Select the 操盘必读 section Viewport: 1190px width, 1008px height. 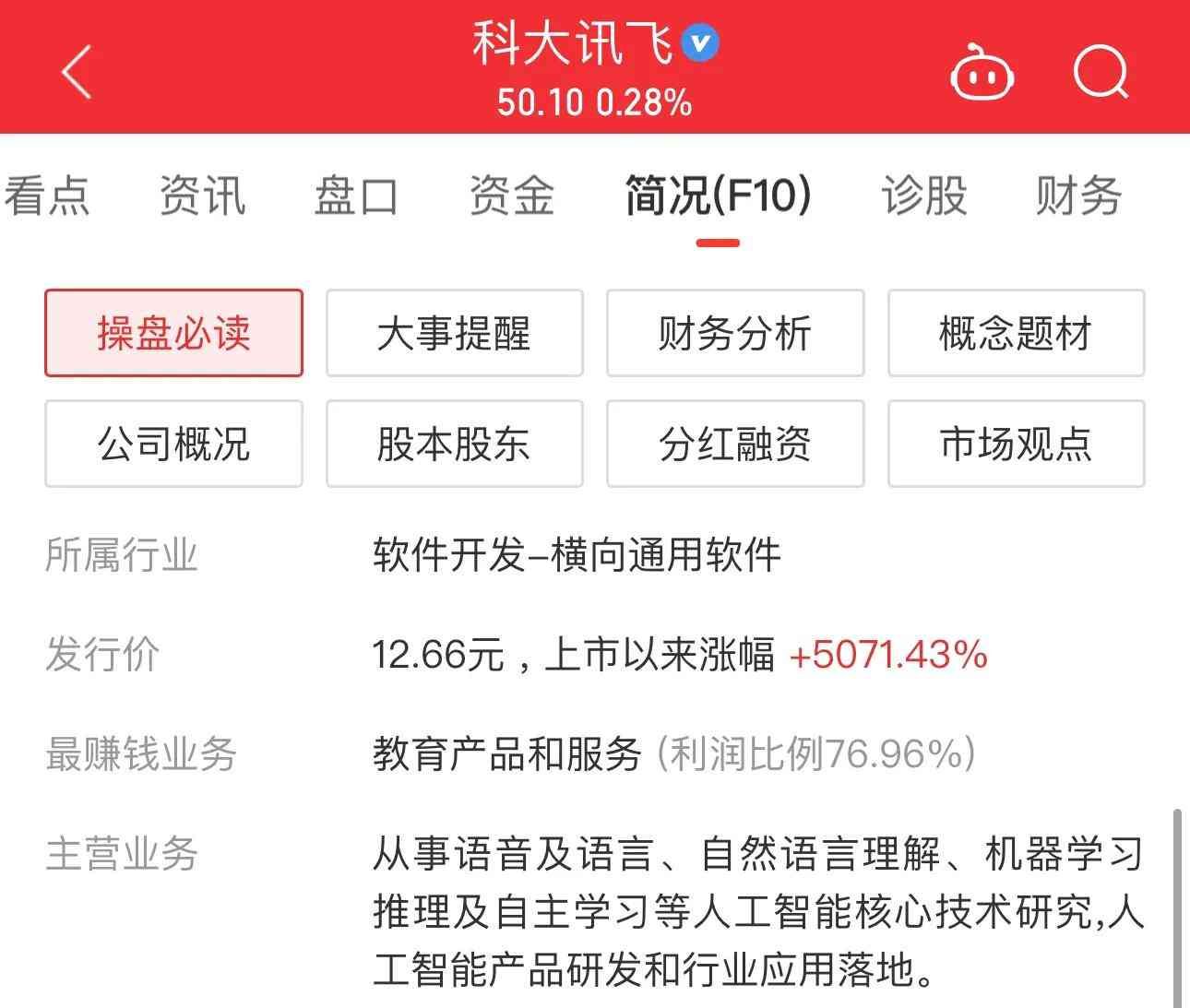[173, 333]
